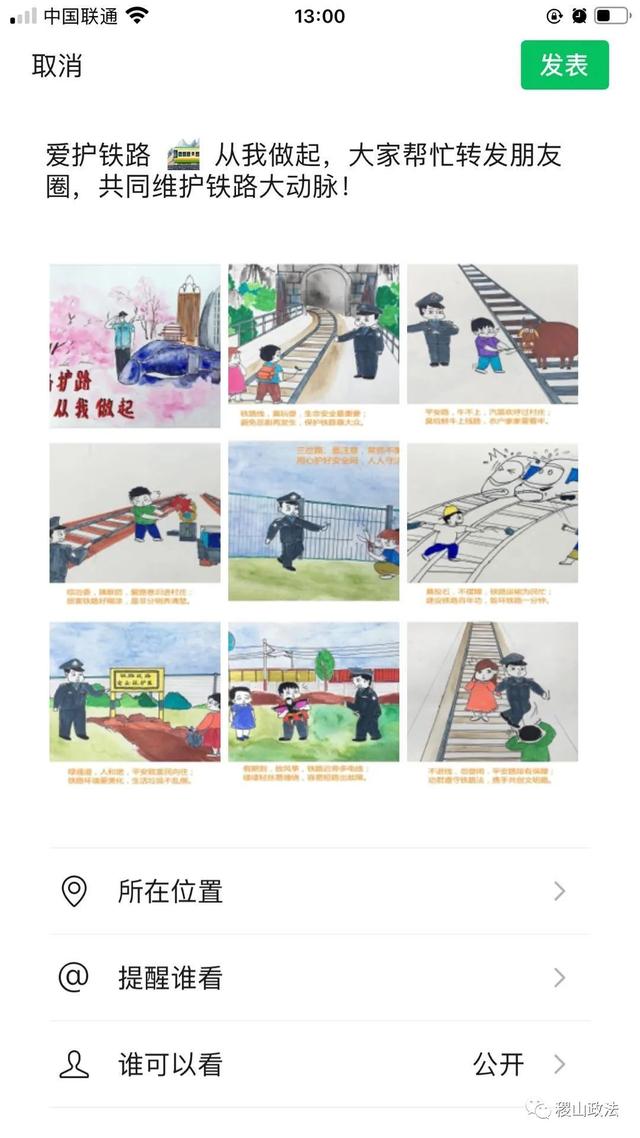Screen dimensions: 640x1138
Task: Open the 所在位置 location row
Action: 320,891
